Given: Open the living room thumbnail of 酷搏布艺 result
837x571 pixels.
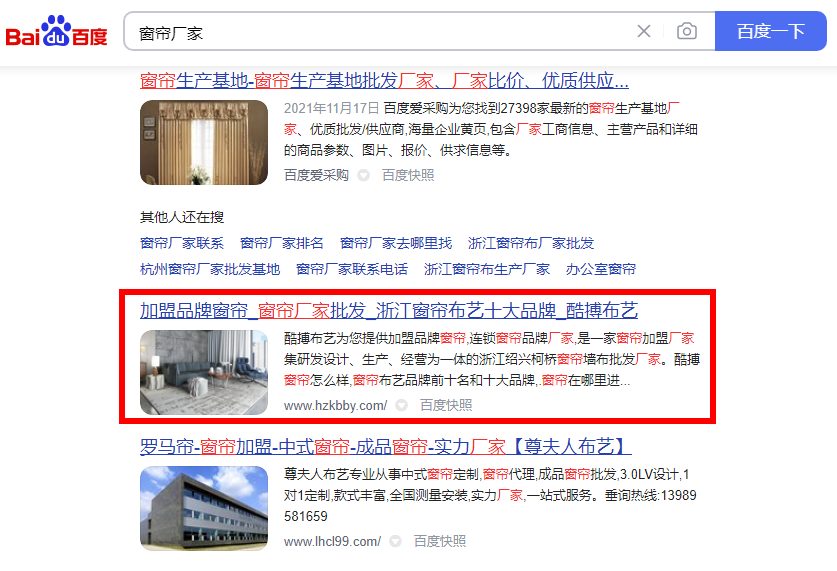Looking at the screenshot, I should 204,372.
